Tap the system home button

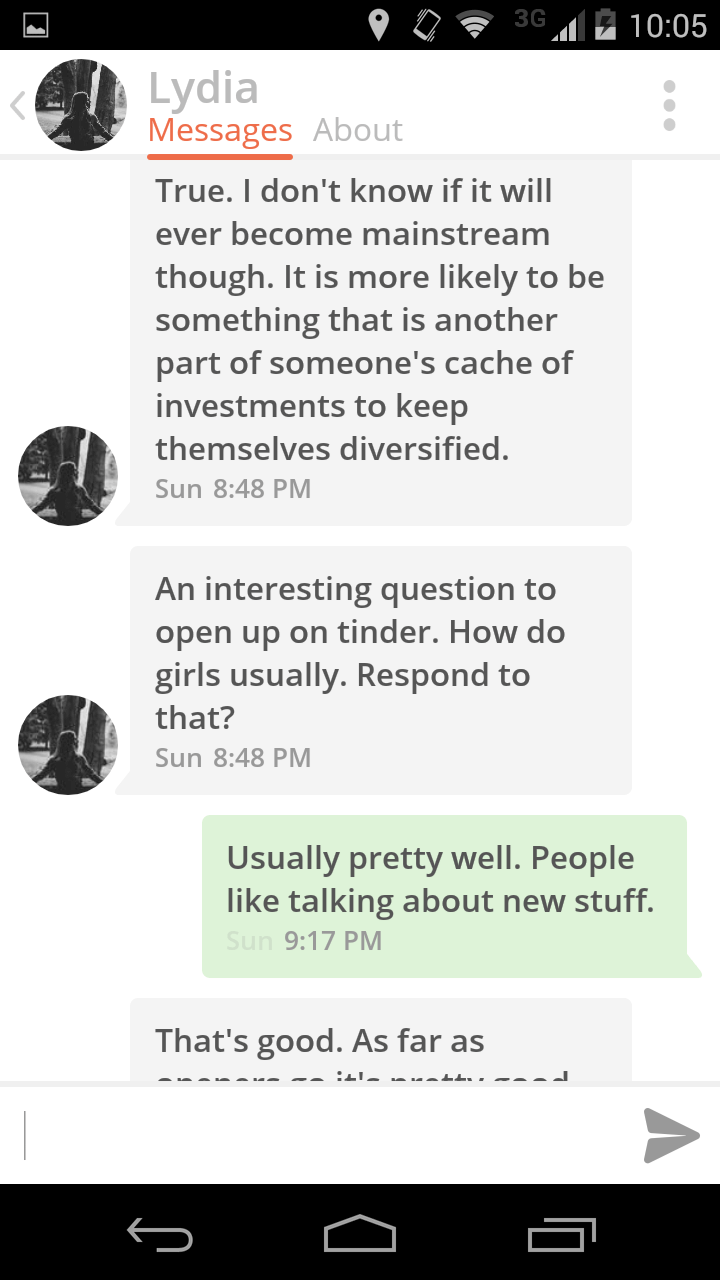click(360, 1233)
